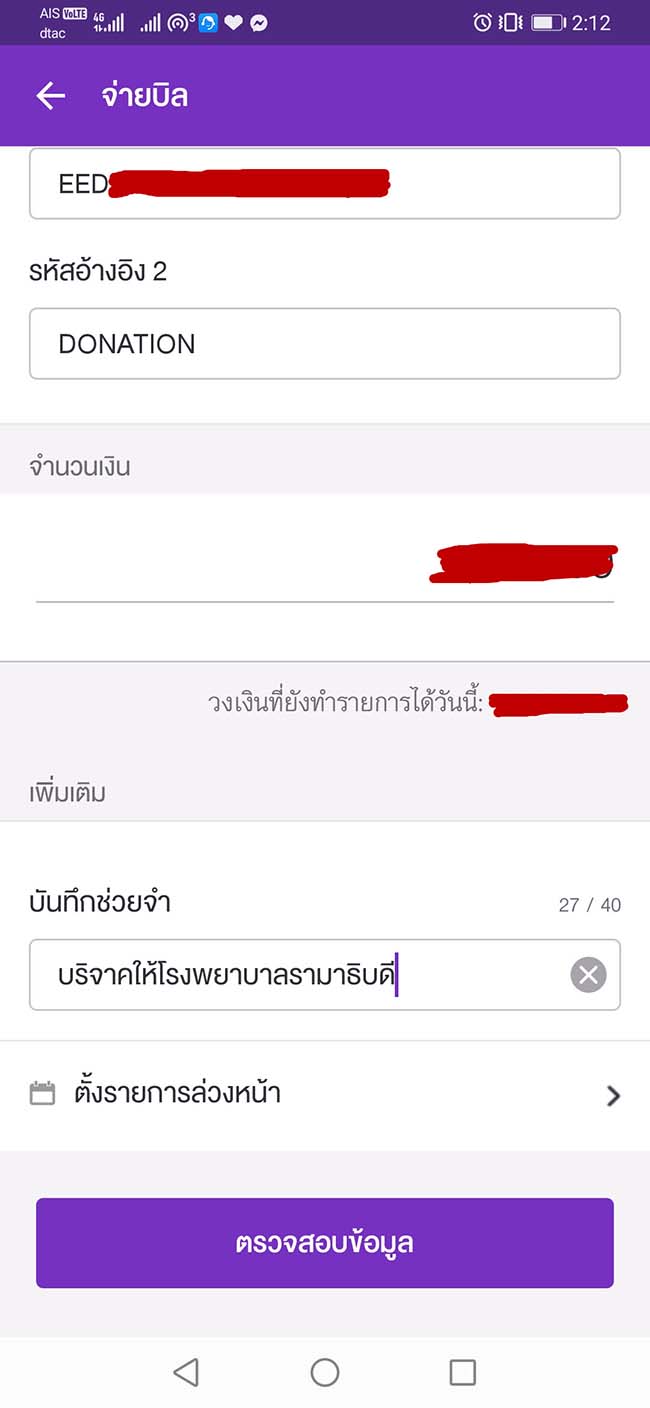
Task: Tap the ตรวจสอบข้อมูล button
Action: pyautogui.click(x=325, y=1243)
